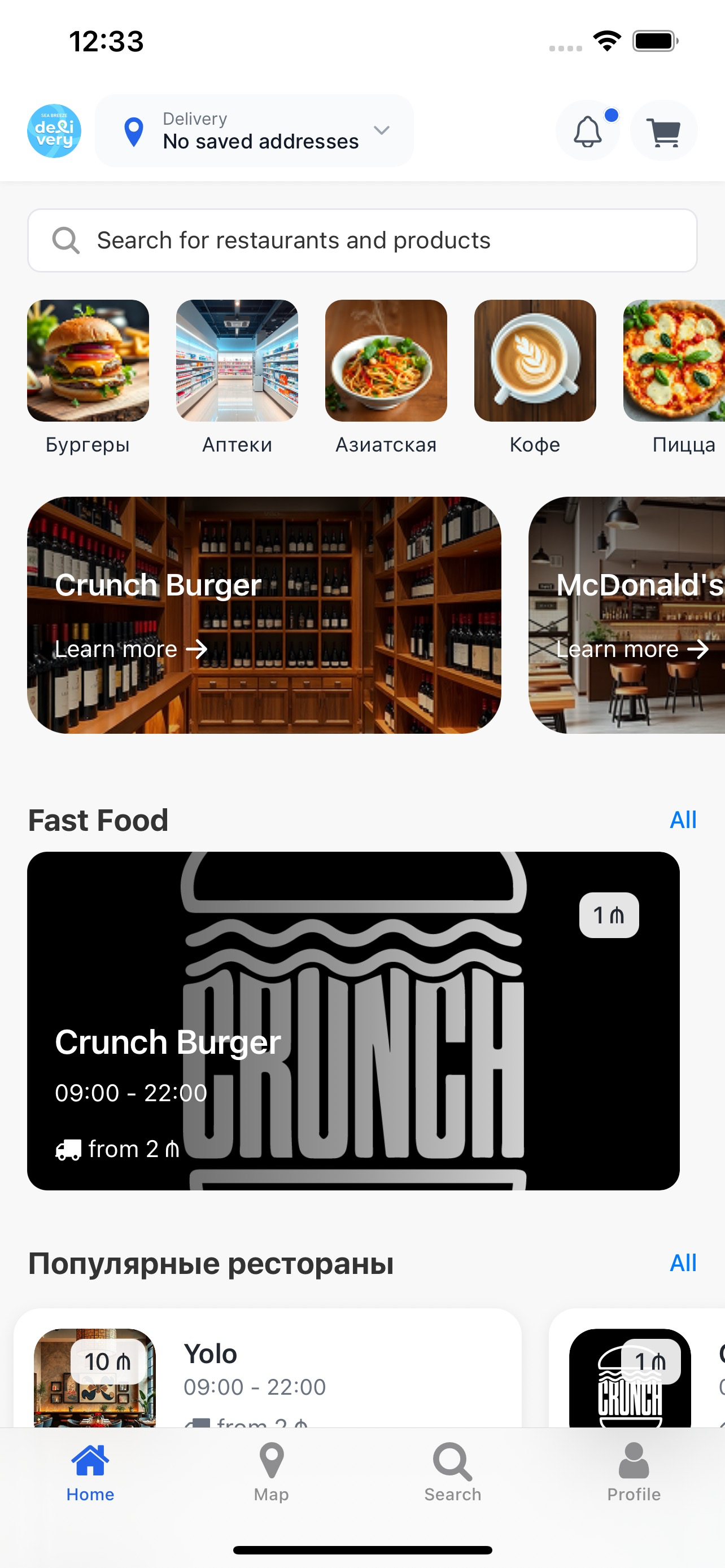
Task: Select the Home tab icon
Action: point(90,1458)
